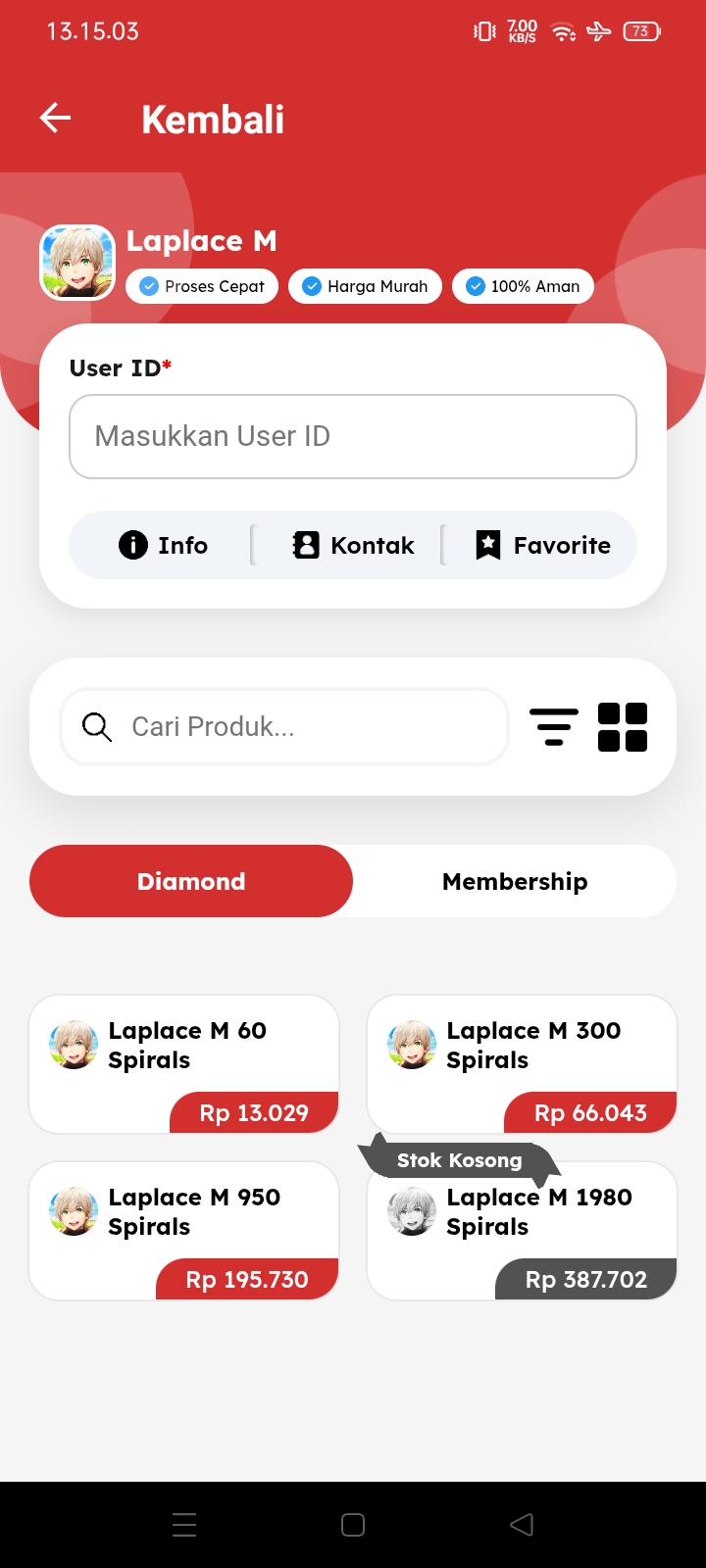Open the Favorite list
This screenshot has width=706, height=1568.
pyautogui.click(x=542, y=545)
